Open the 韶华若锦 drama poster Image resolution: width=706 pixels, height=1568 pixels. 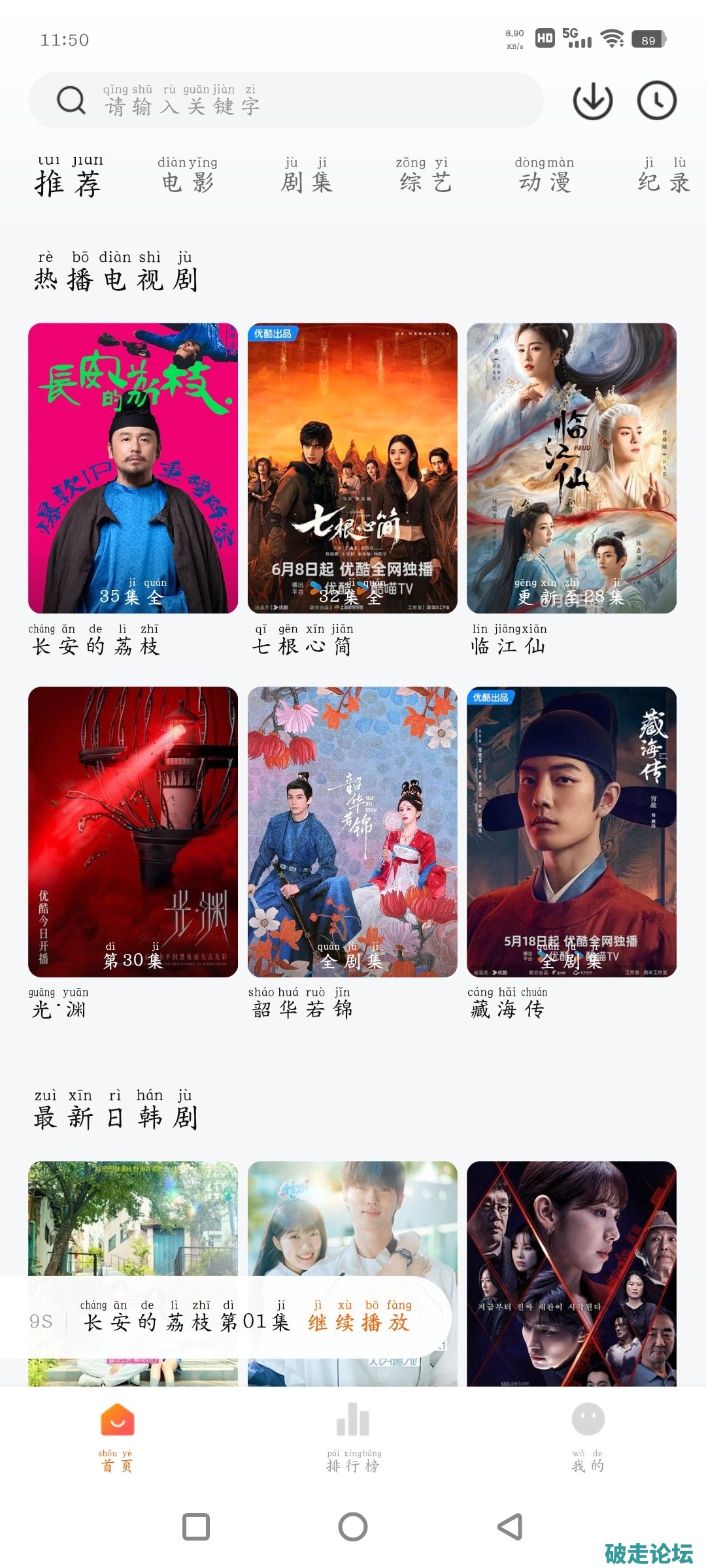[x=352, y=831]
